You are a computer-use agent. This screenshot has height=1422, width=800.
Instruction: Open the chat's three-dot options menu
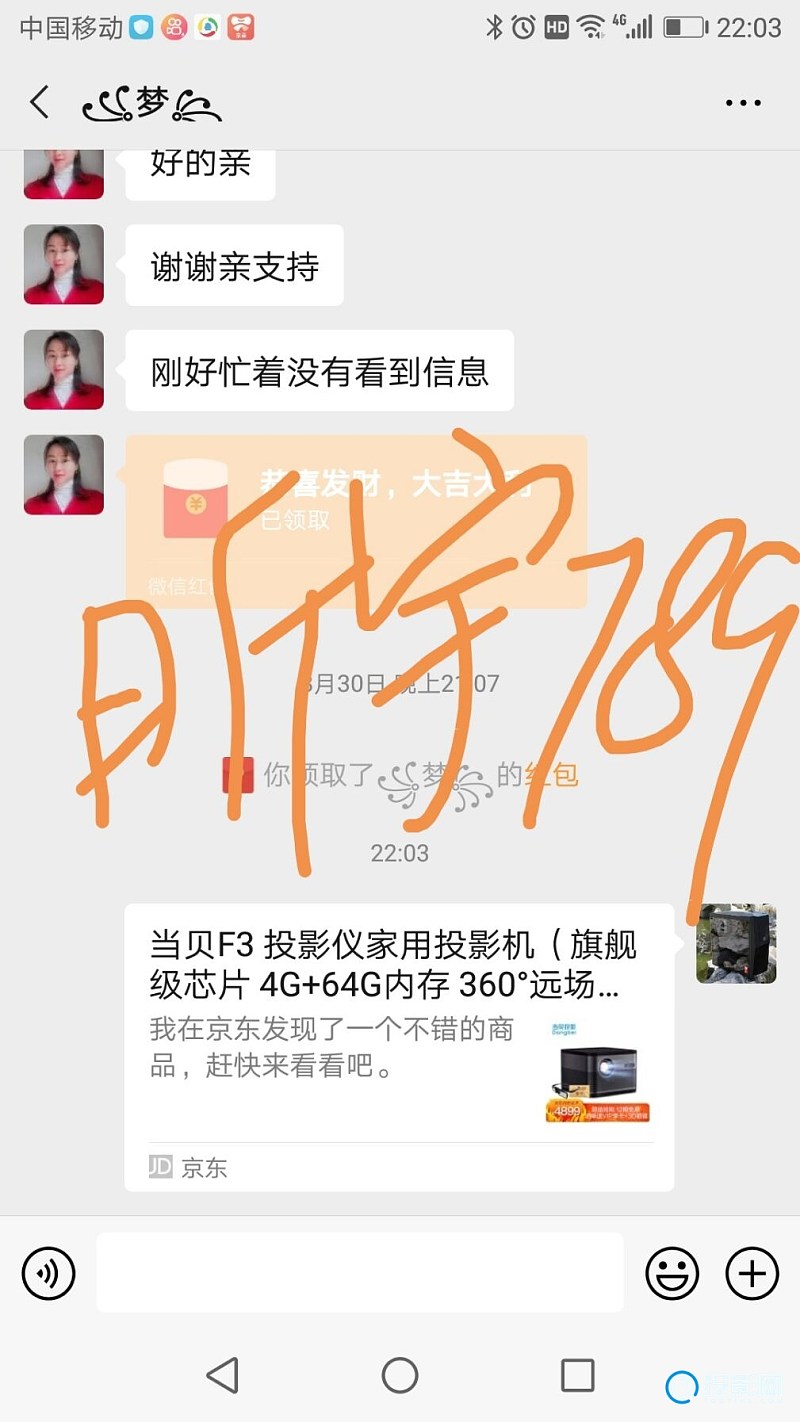point(743,103)
